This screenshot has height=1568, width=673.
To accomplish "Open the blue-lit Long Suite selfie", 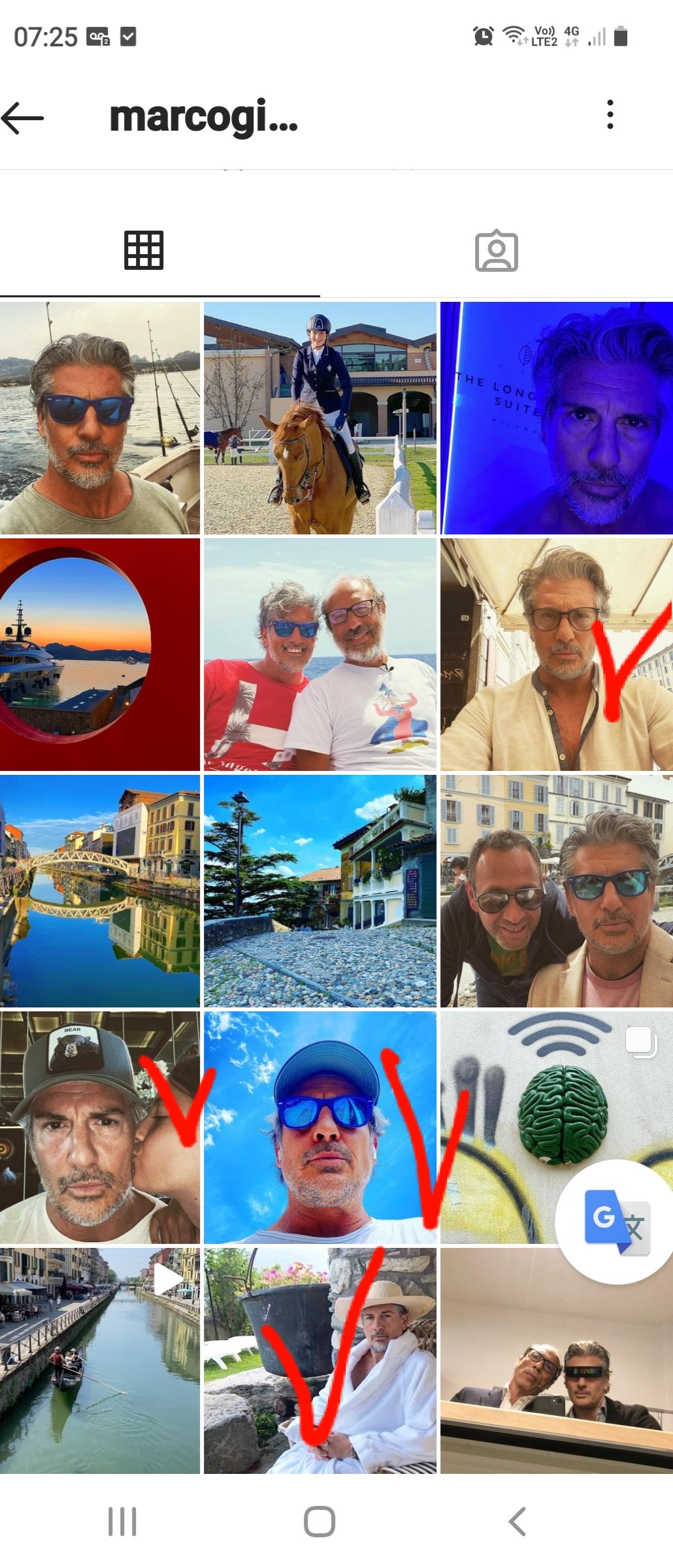I will 556,418.
